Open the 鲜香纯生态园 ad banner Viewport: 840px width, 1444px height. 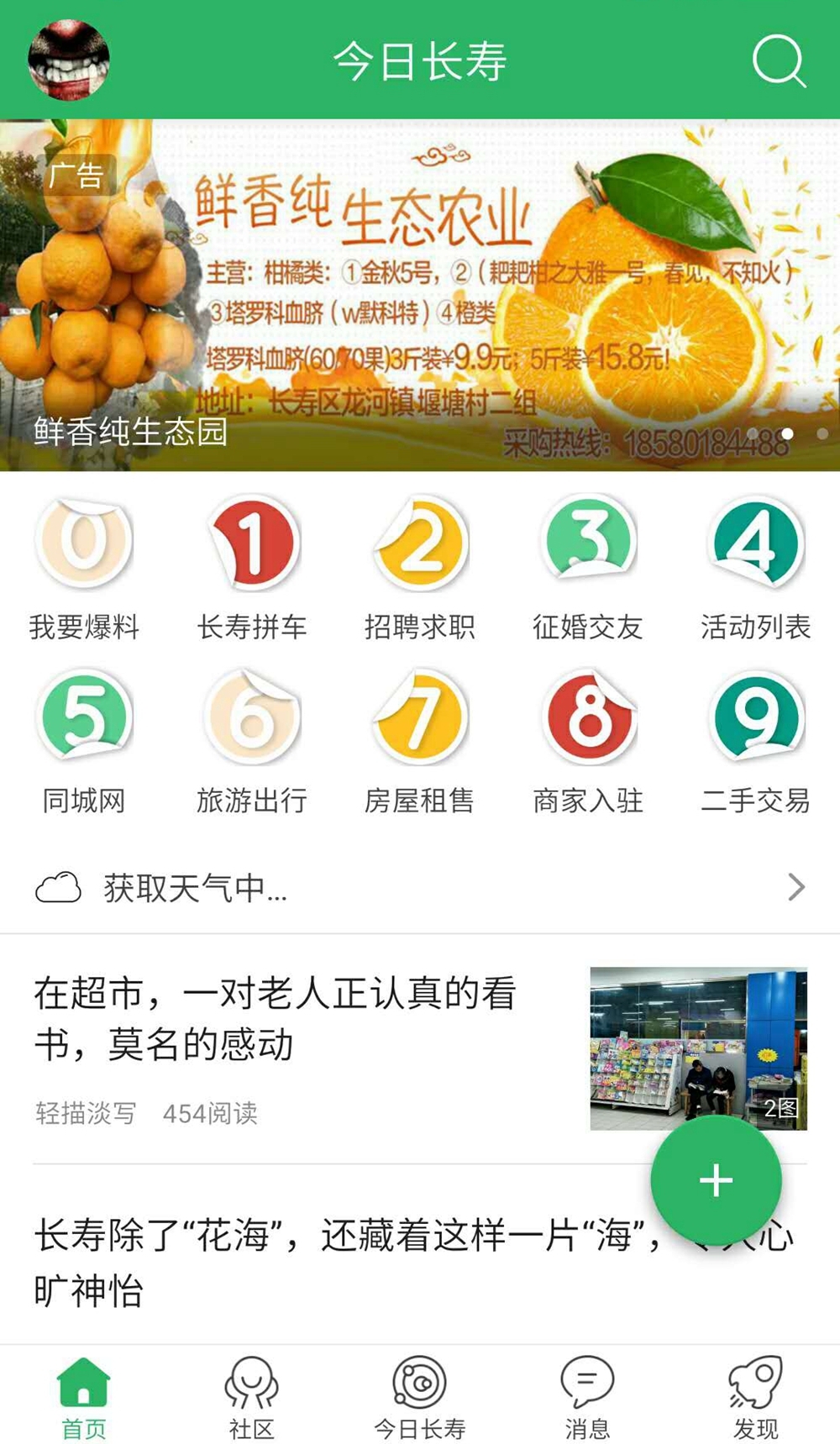[420, 295]
